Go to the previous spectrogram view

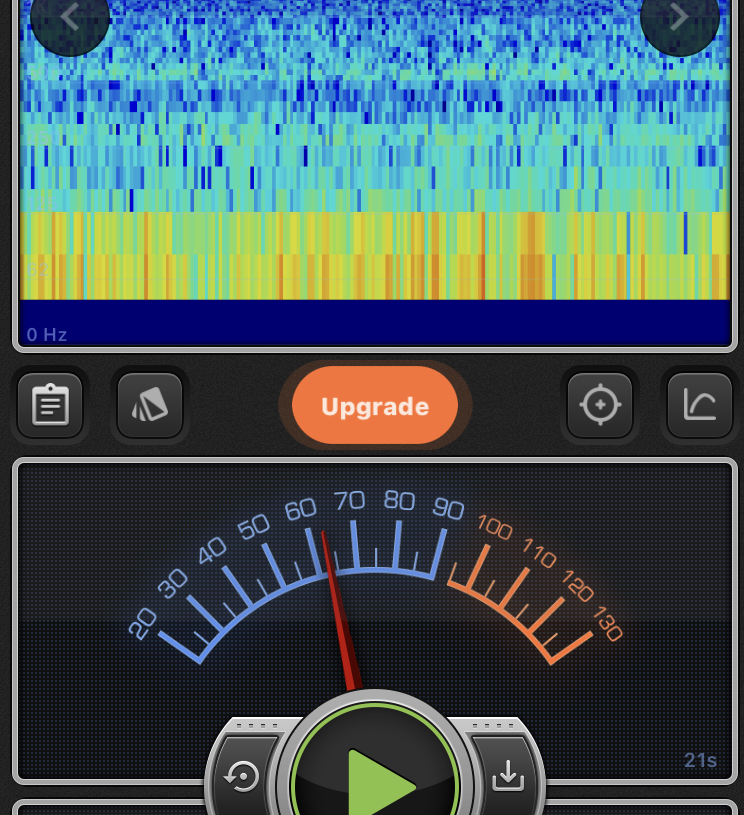[70, 18]
